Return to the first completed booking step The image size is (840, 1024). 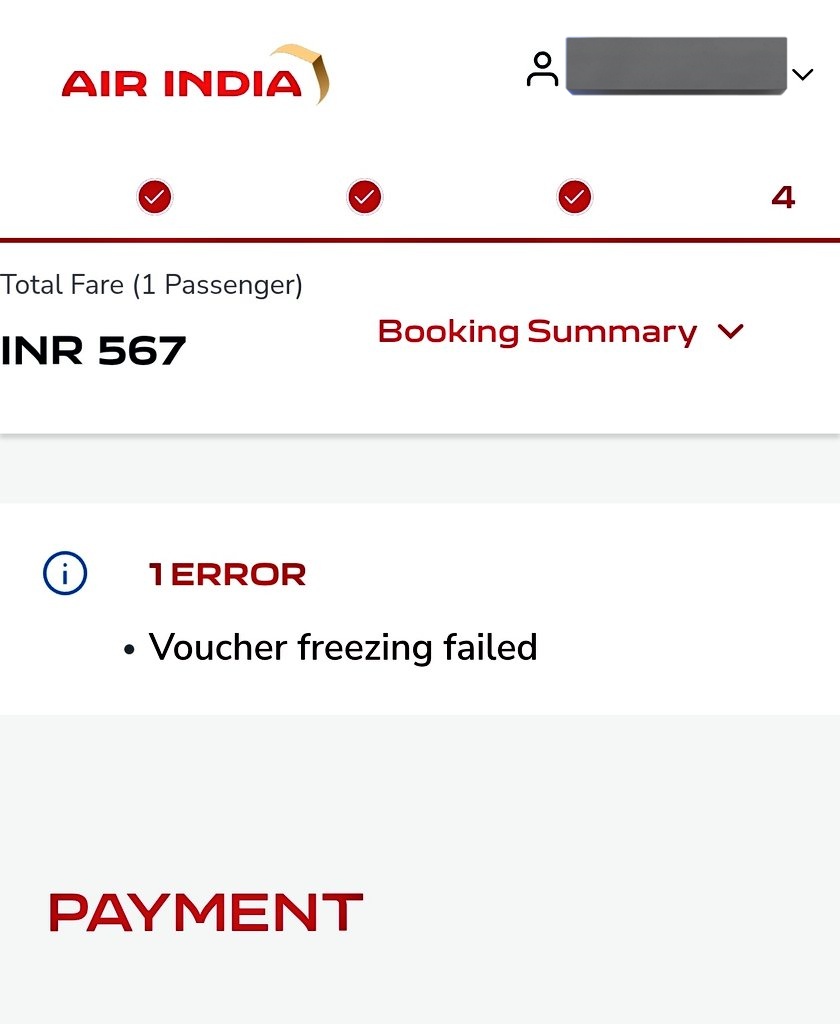coord(155,197)
